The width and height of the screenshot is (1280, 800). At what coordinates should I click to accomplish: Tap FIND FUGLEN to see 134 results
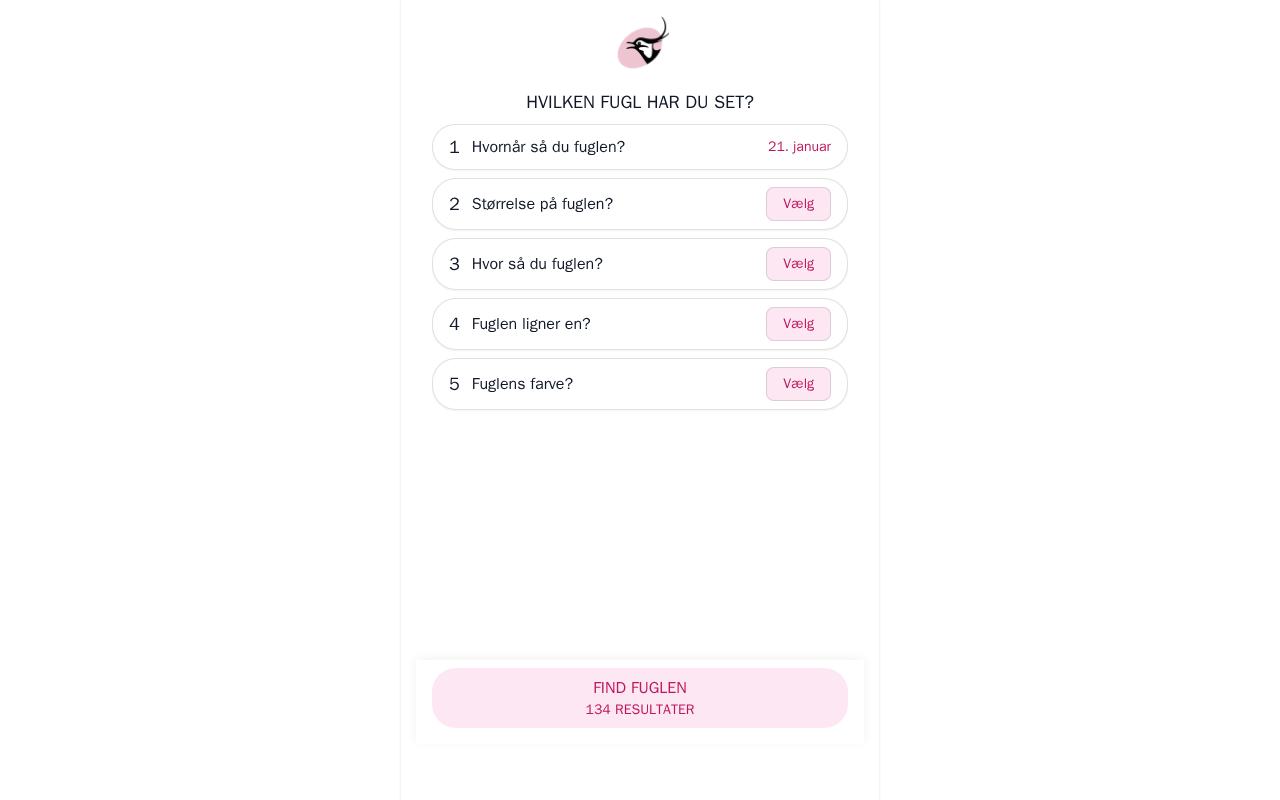[640, 698]
